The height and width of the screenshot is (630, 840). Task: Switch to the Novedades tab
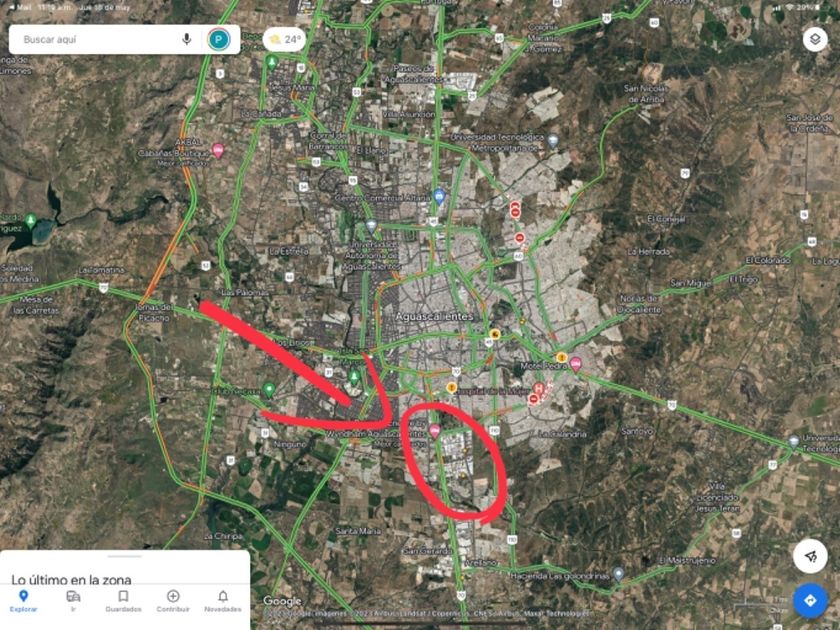222,600
